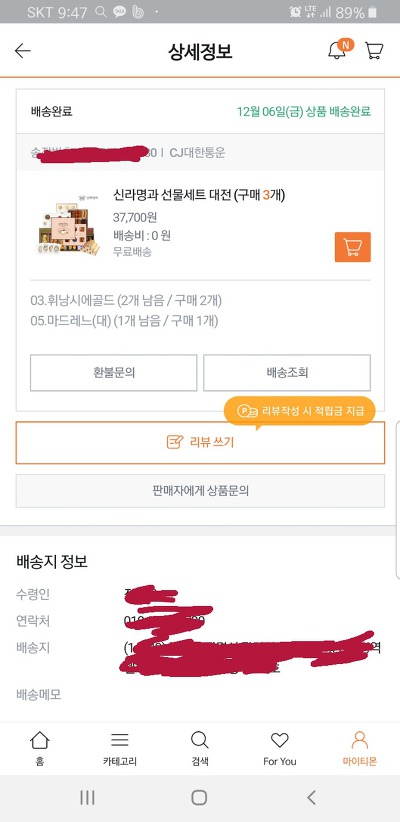
Task: Write a review with 리뷰 쓰기
Action: 200,442
